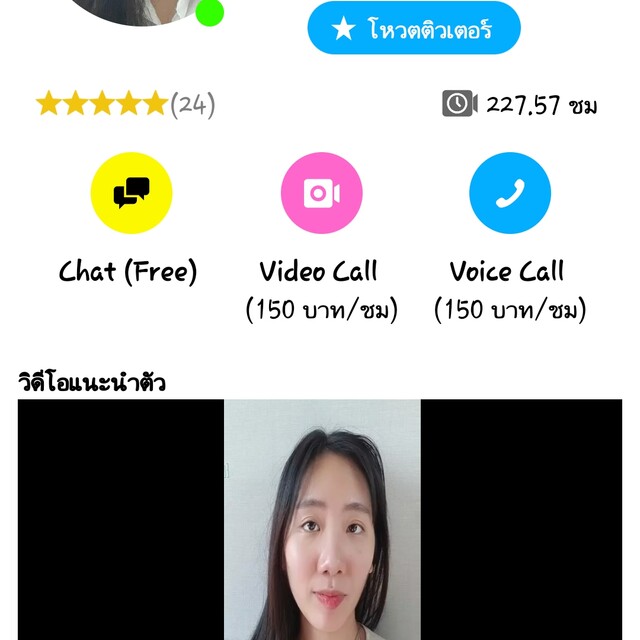Open the tutor's profile picture
This screenshot has height=640, width=640.
(140, 10)
